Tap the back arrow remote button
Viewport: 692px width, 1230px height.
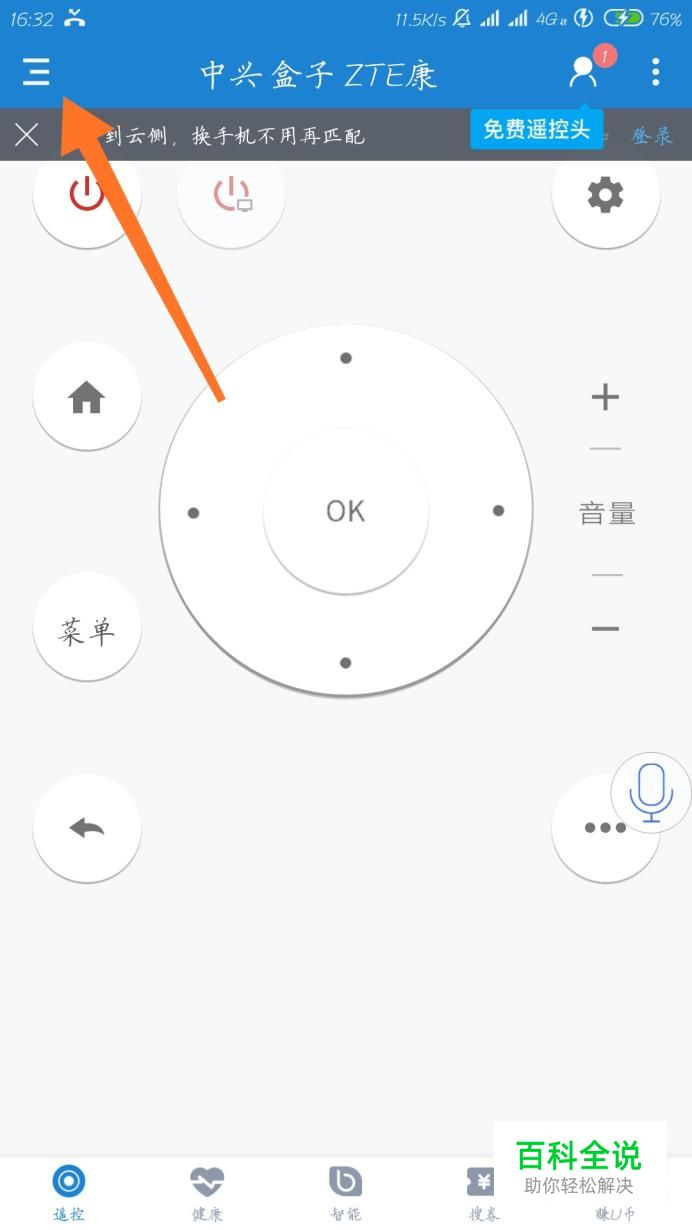point(87,827)
